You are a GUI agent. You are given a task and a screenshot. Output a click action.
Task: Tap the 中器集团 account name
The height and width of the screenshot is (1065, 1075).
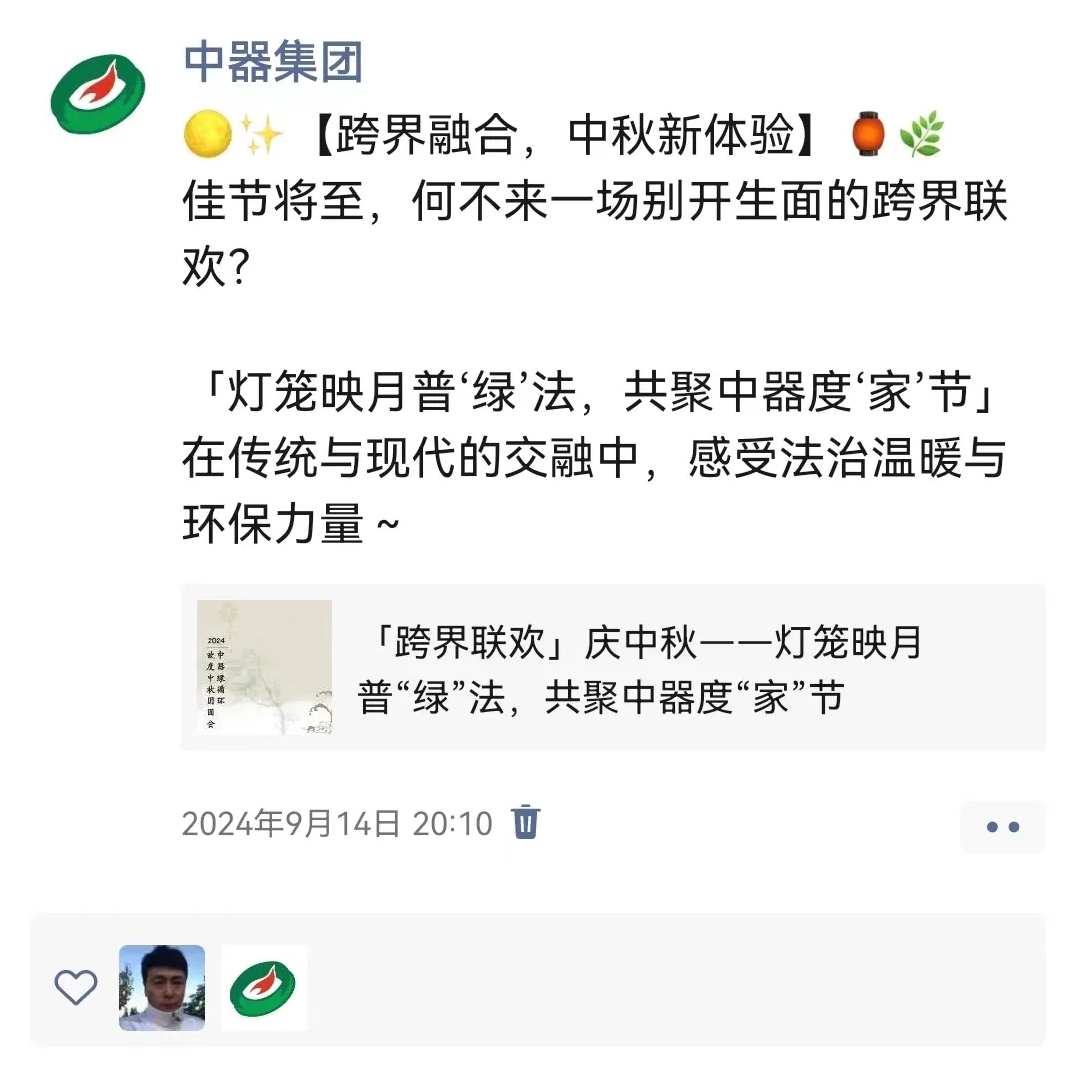[272, 64]
